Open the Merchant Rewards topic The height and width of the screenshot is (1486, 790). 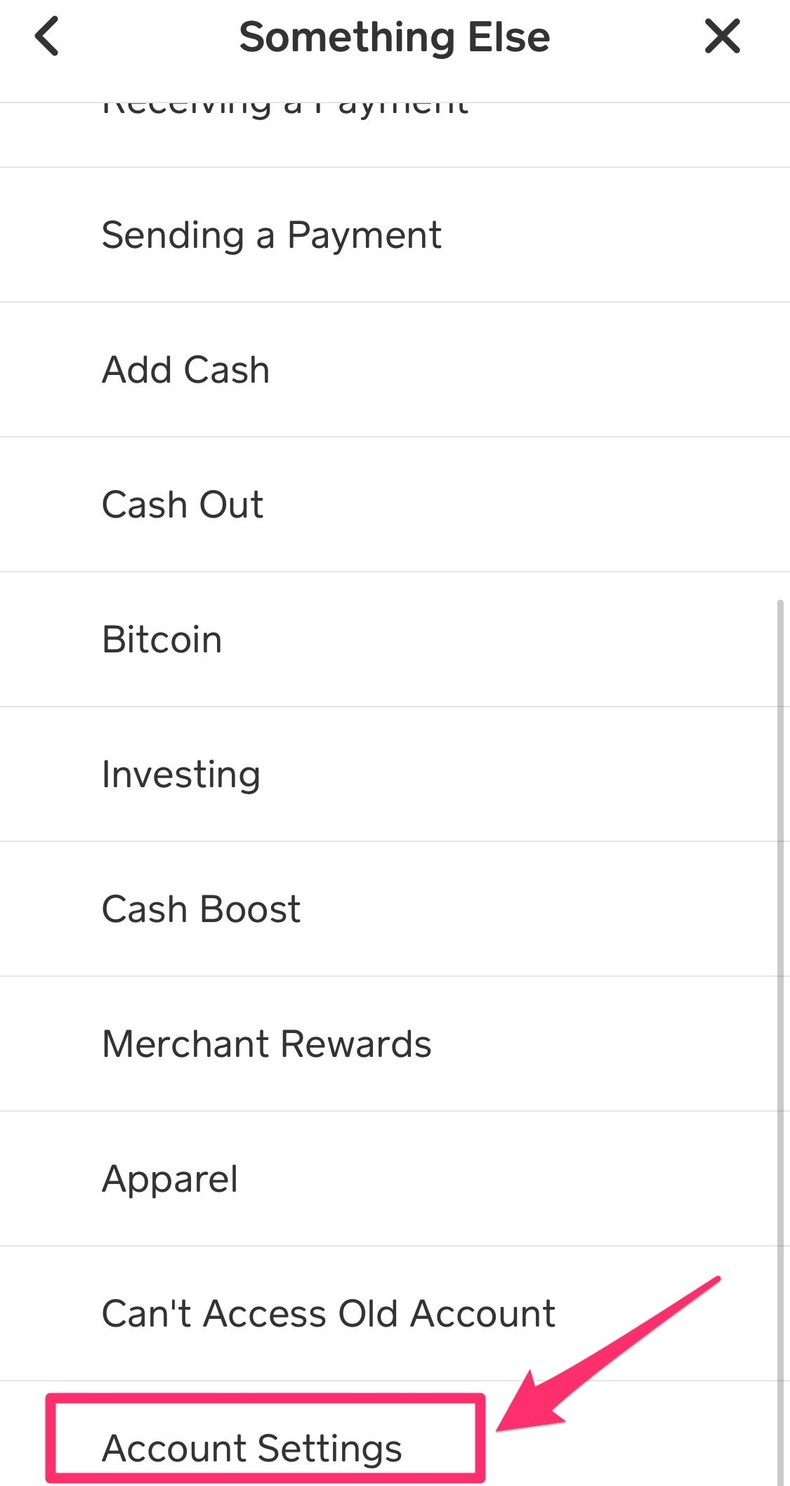(266, 1043)
